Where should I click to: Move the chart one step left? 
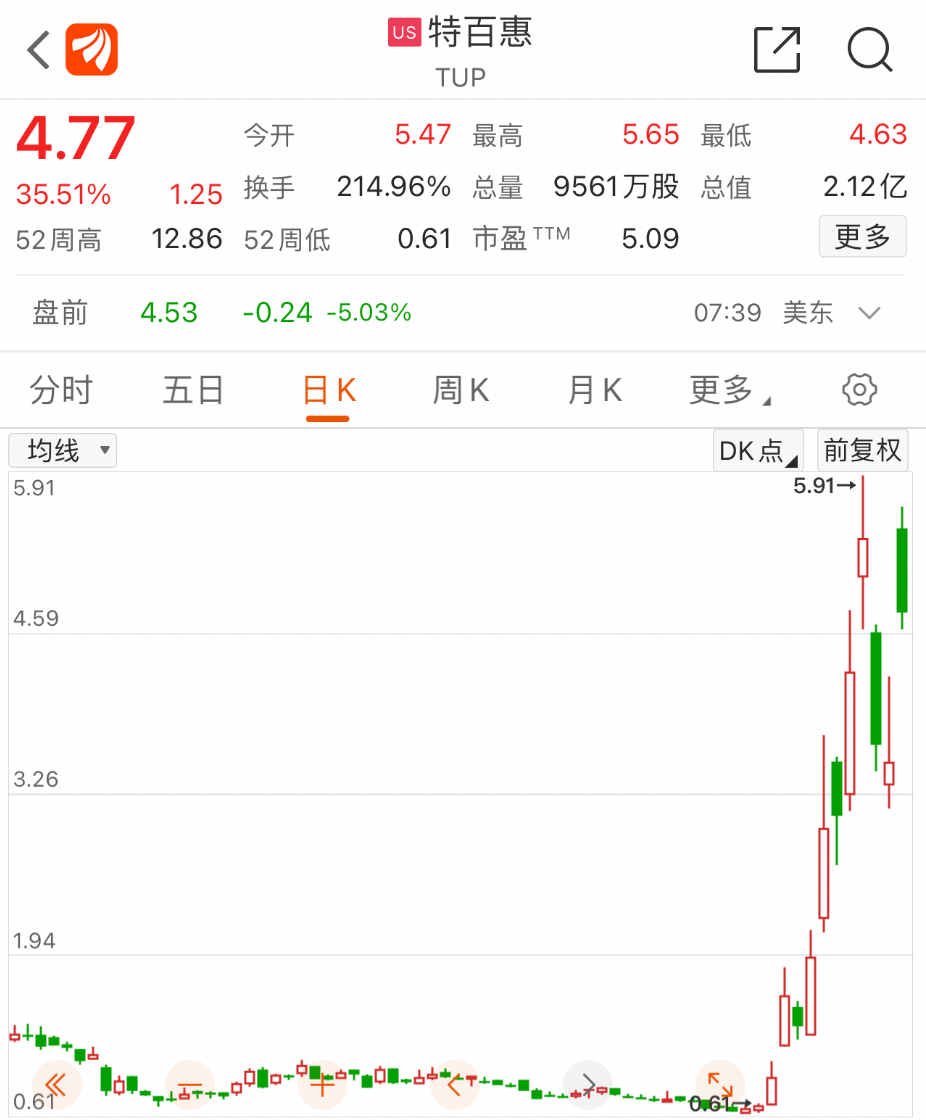pos(455,1085)
